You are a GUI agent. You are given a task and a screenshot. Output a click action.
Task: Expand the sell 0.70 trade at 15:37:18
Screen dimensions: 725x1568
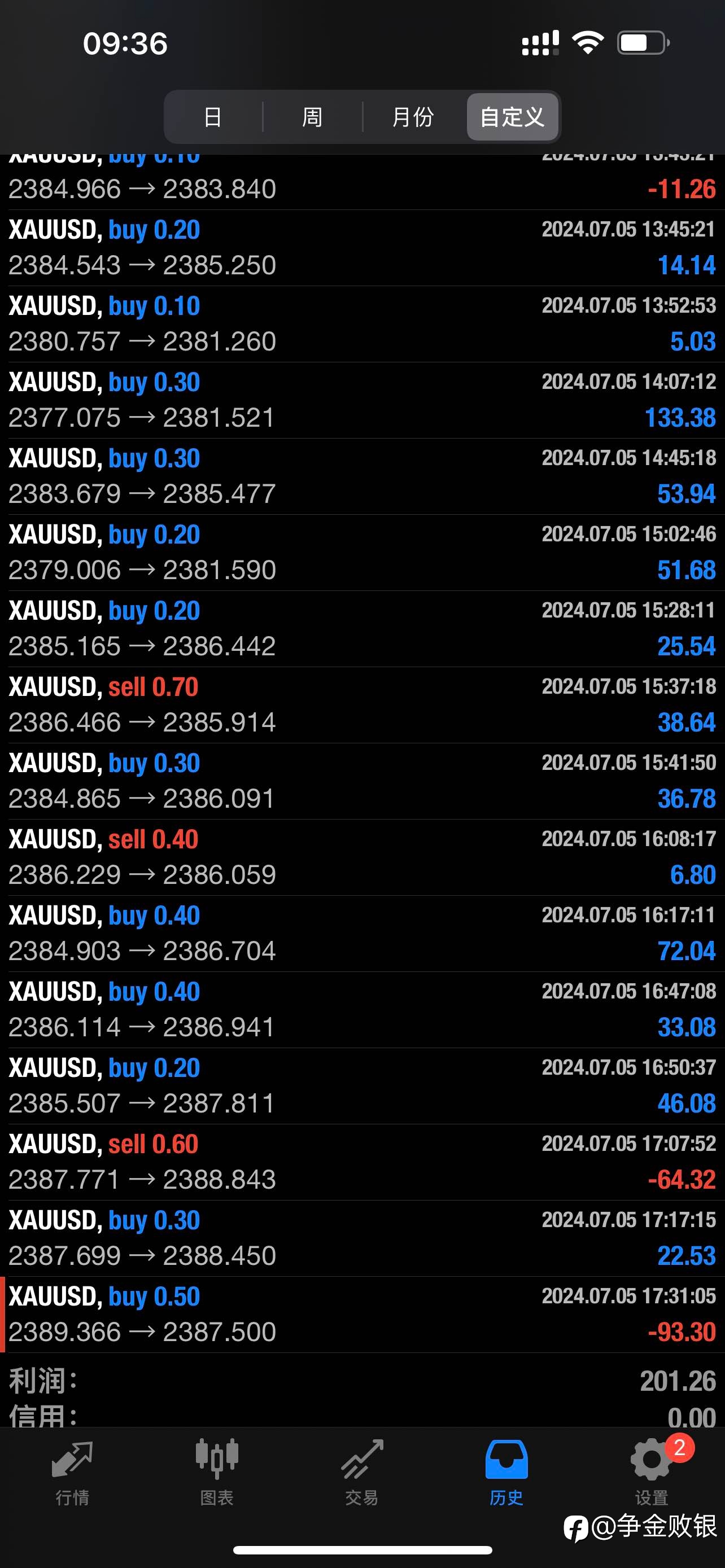click(x=362, y=705)
